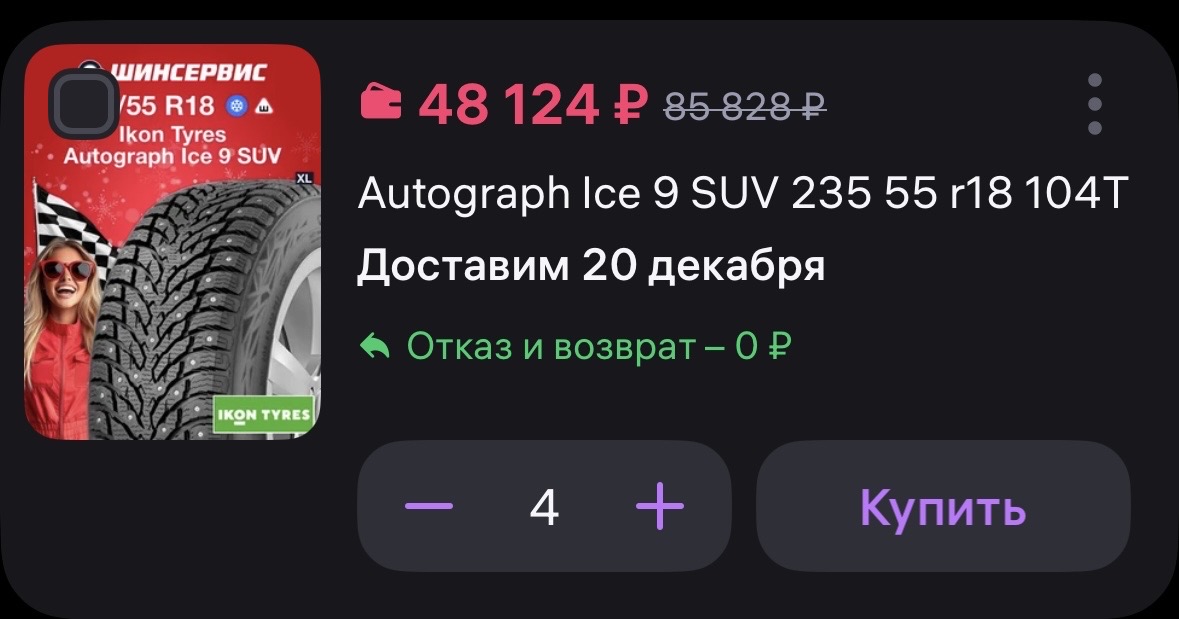Increase tire quantity with the plus button
This screenshot has height=619, width=1179.
(x=660, y=507)
